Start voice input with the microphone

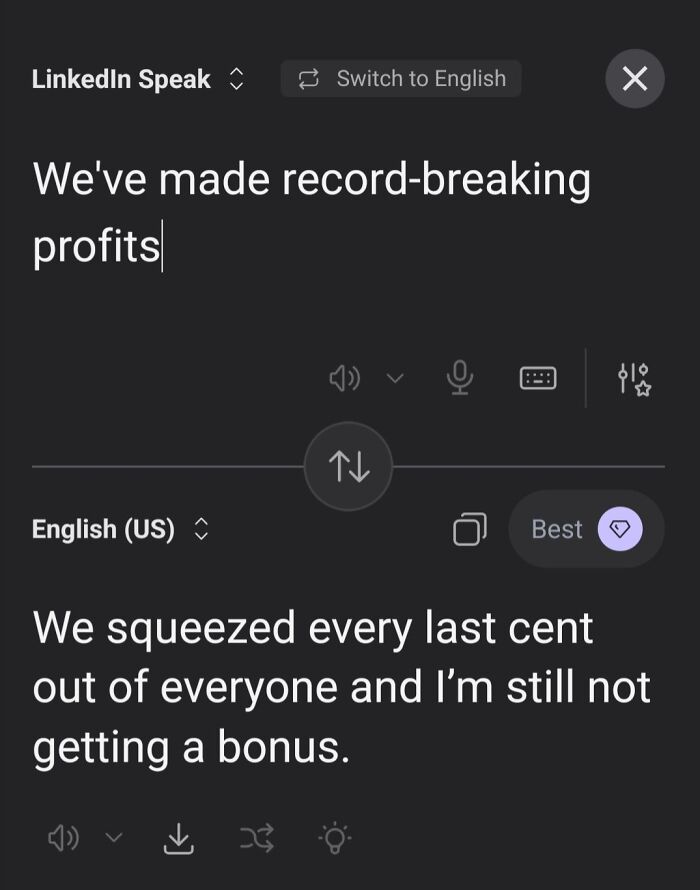(459, 378)
